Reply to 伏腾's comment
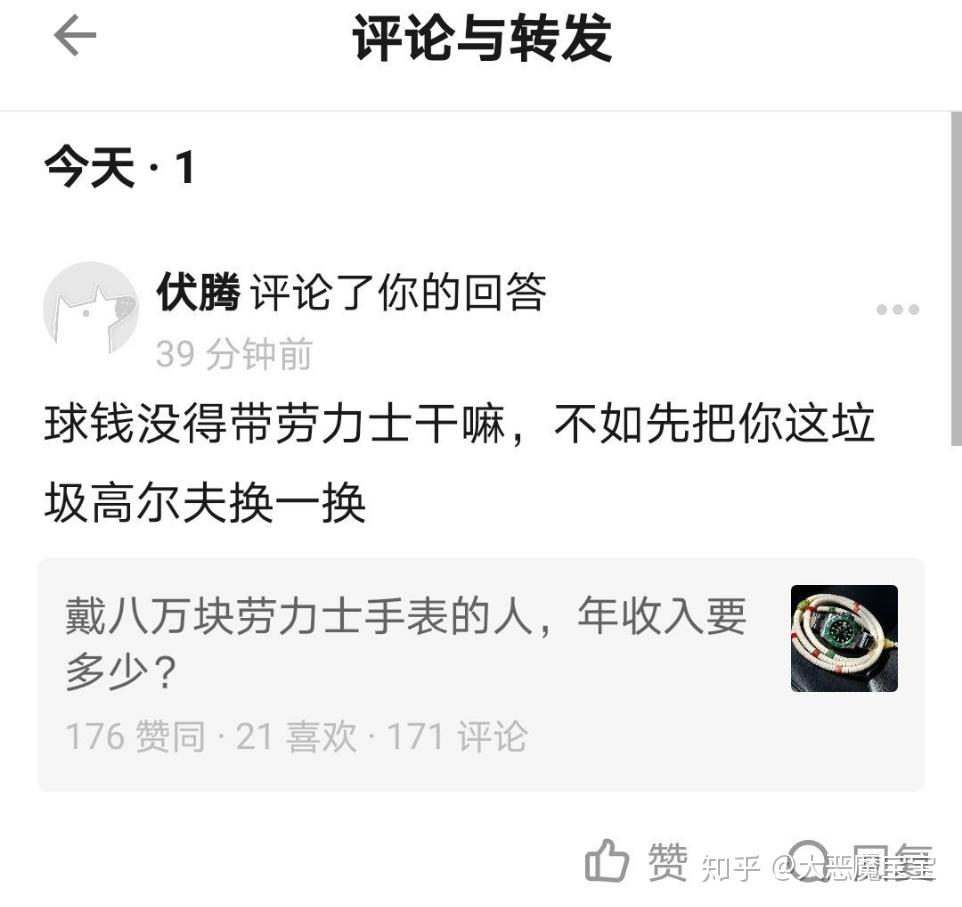This screenshot has width=962, height=907. pos(860,861)
